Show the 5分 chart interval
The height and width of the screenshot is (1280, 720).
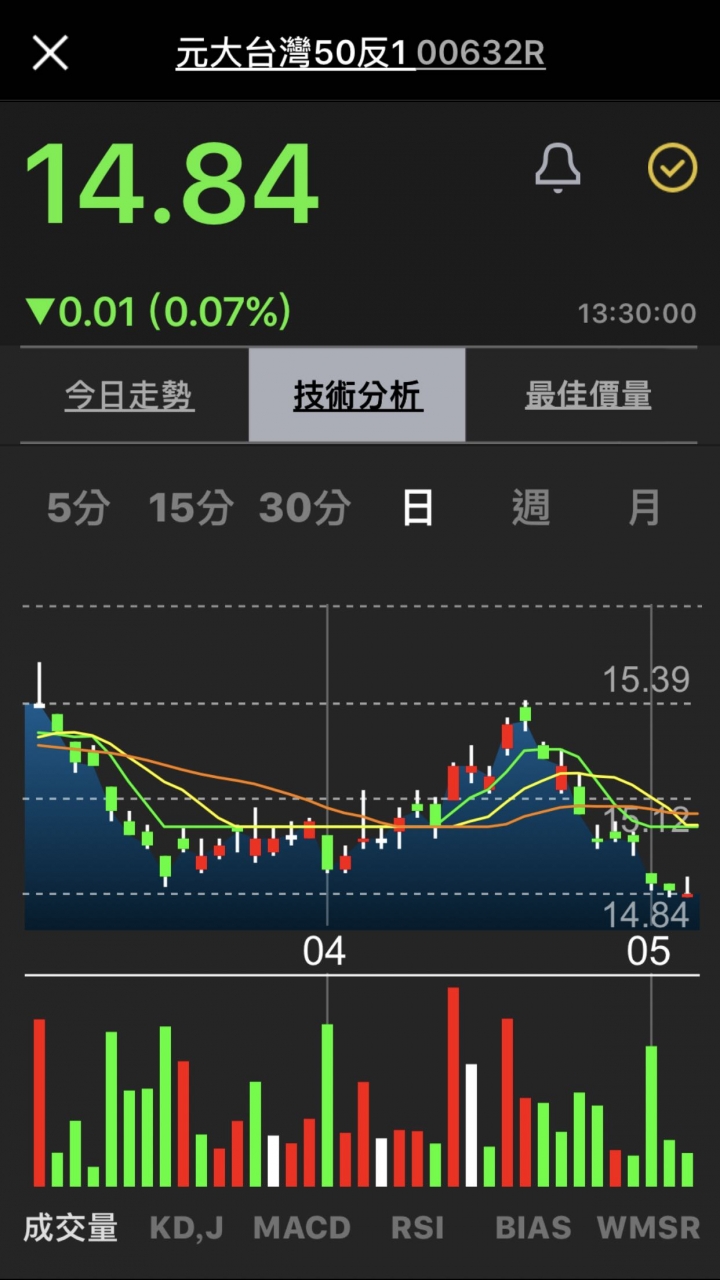tap(77, 509)
